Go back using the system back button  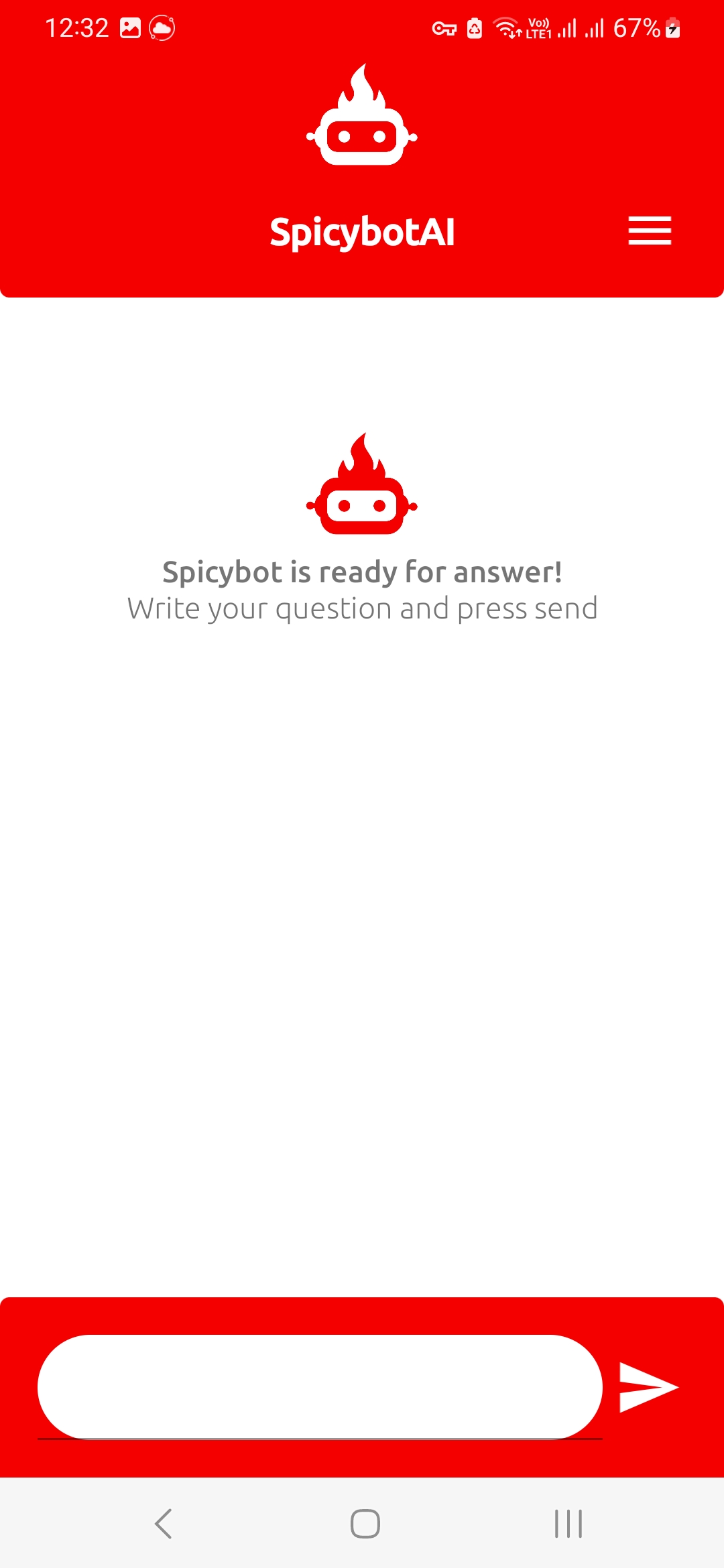tap(164, 1524)
